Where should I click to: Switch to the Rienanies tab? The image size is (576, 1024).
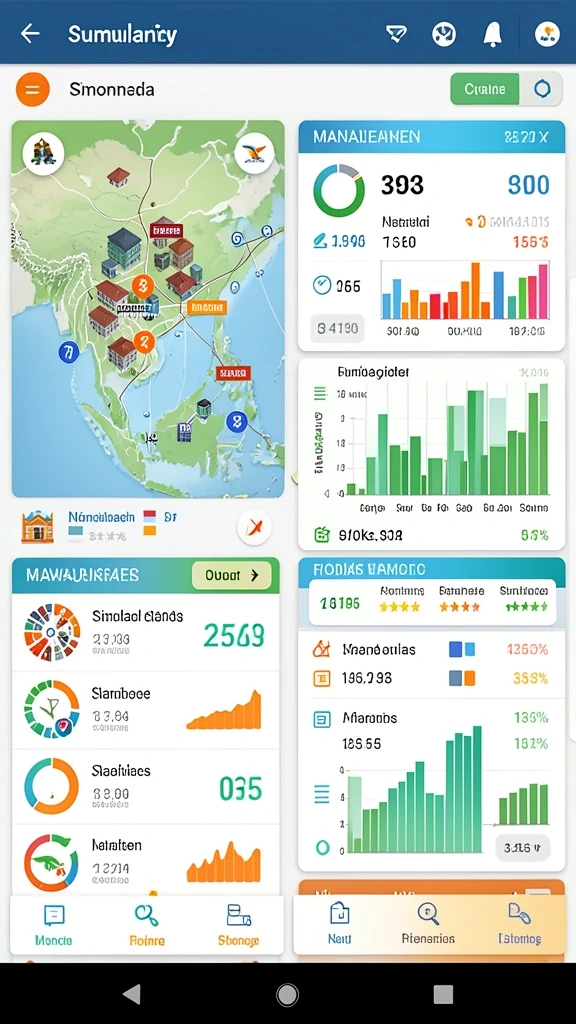(x=428, y=924)
